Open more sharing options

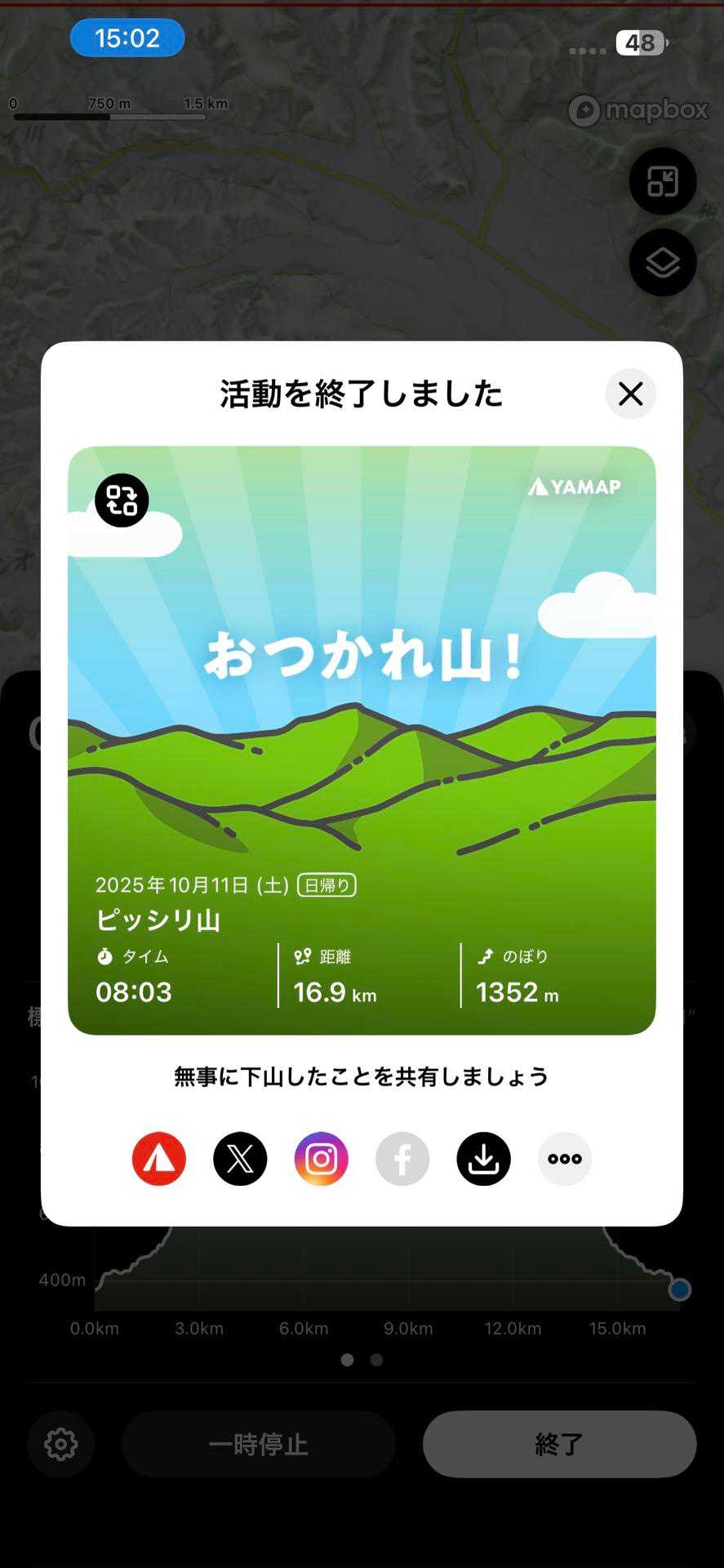(x=565, y=1159)
